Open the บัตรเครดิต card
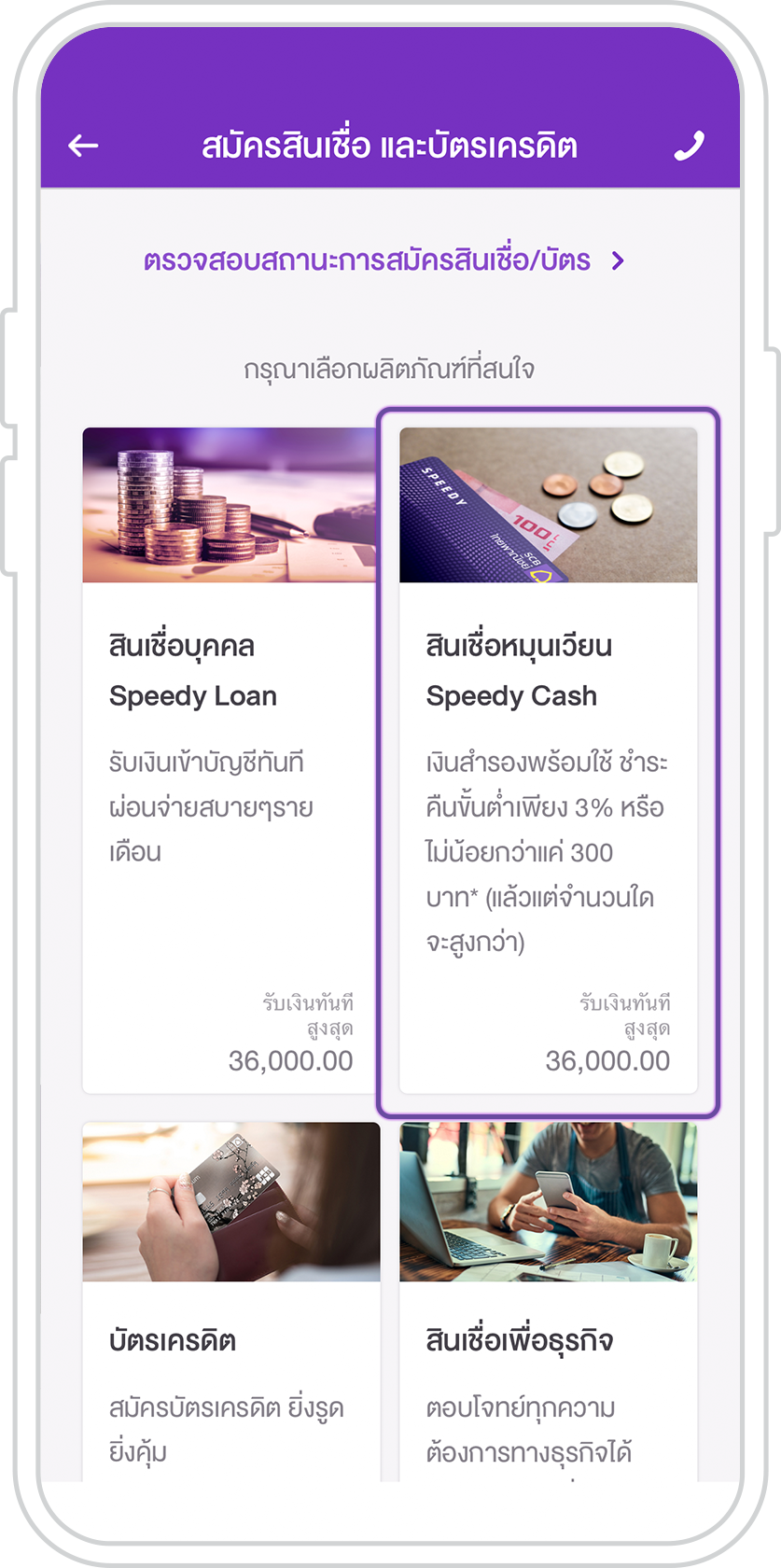 point(231,1301)
